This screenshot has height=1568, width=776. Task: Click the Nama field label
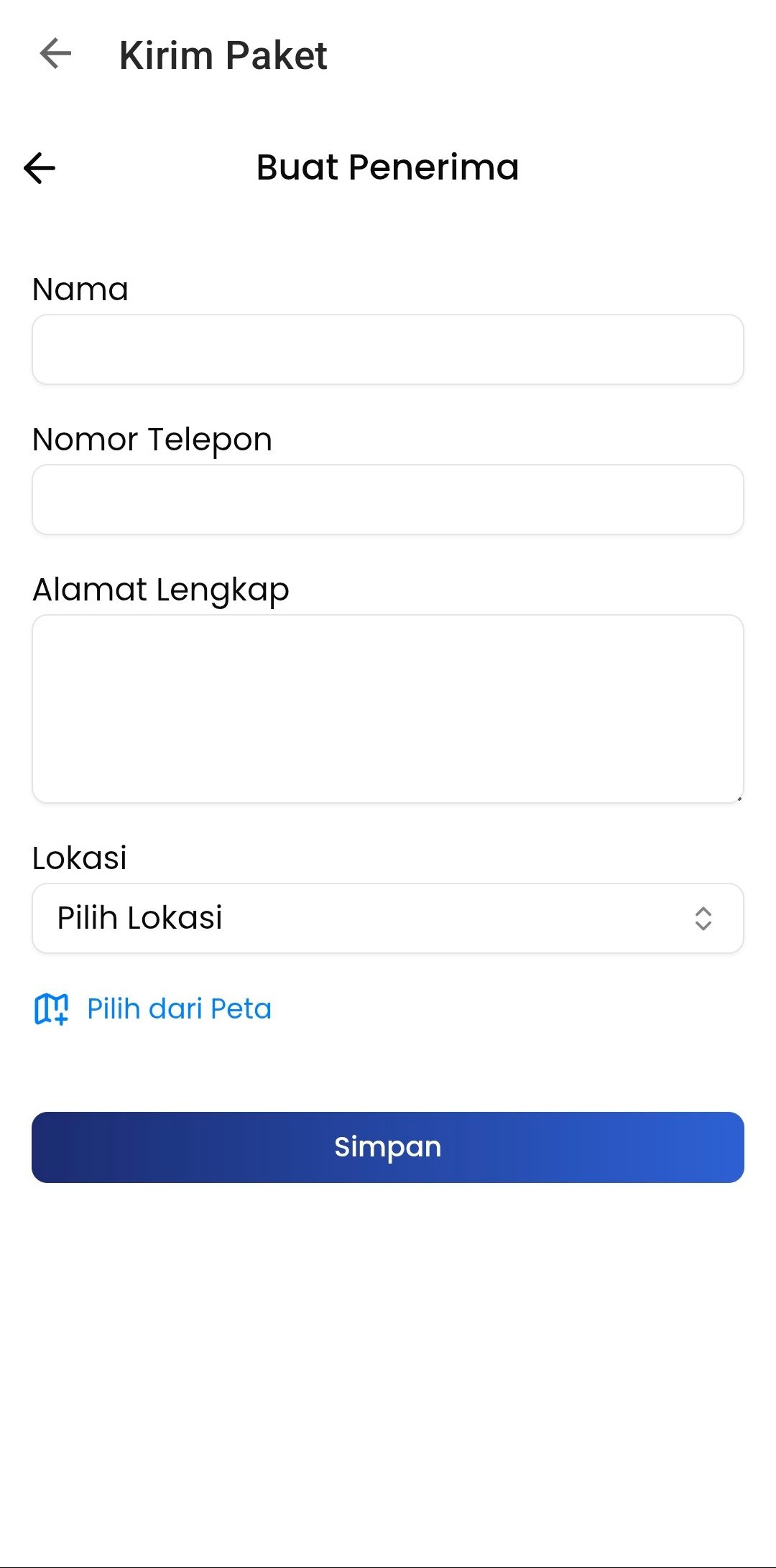point(79,289)
